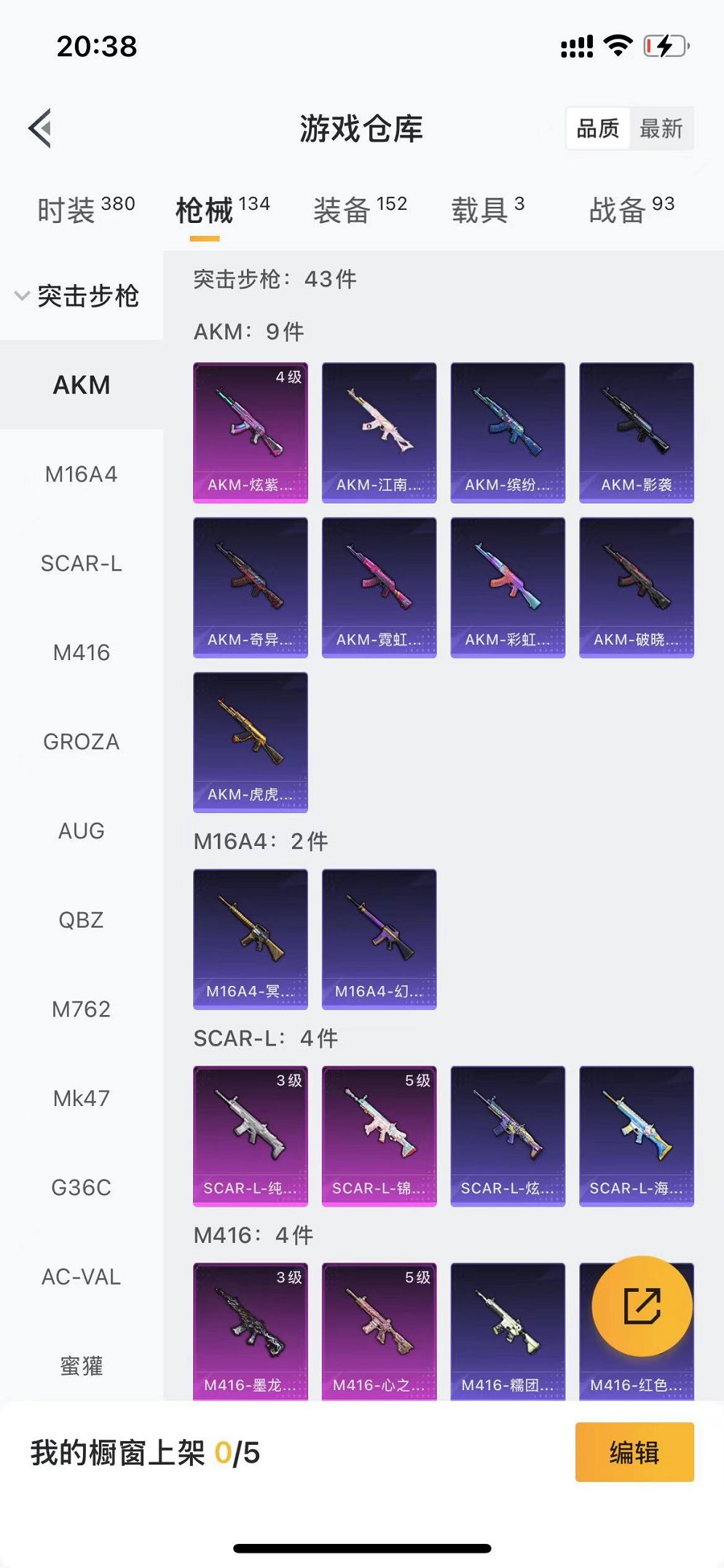Jump to SCAR-L in the sidebar
The height and width of the screenshot is (1568, 724).
point(81,563)
